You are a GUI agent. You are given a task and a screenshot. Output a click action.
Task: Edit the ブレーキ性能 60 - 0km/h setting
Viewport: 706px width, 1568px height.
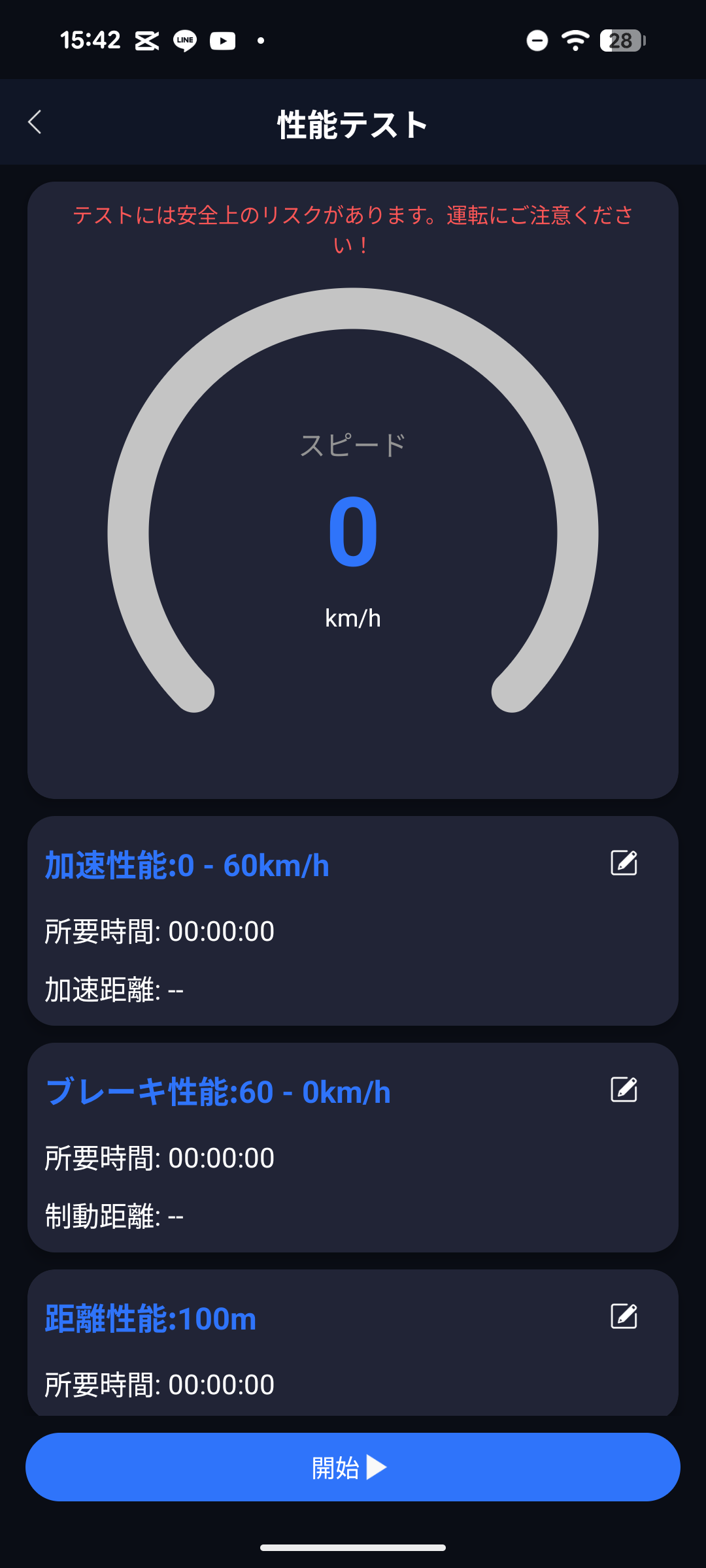[x=624, y=1090]
